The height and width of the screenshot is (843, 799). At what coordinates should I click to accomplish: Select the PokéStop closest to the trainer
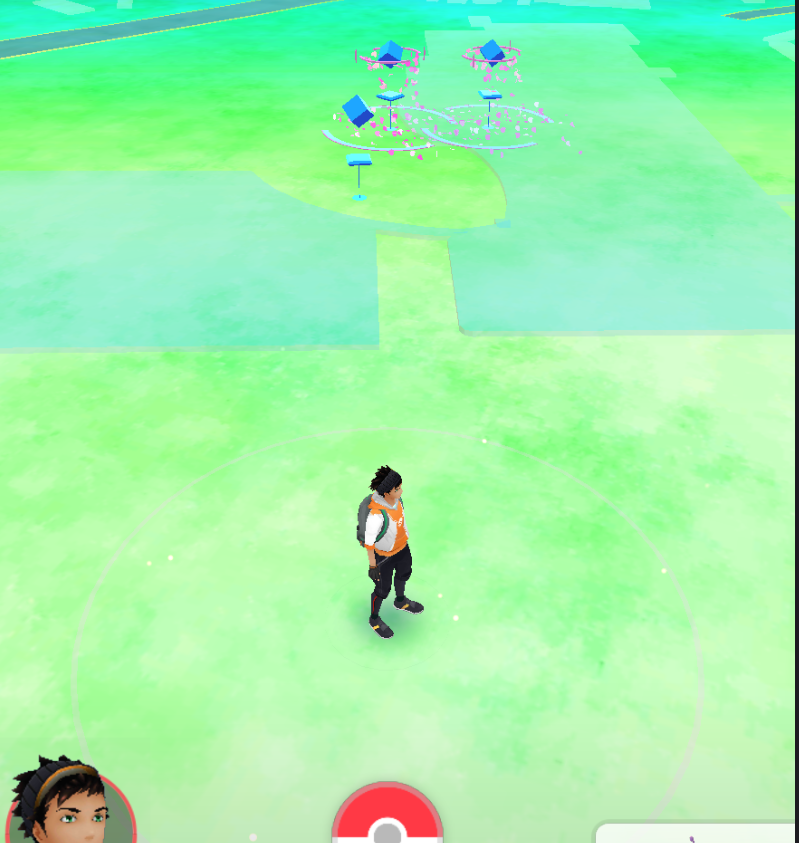pyautogui.click(x=359, y=162)
